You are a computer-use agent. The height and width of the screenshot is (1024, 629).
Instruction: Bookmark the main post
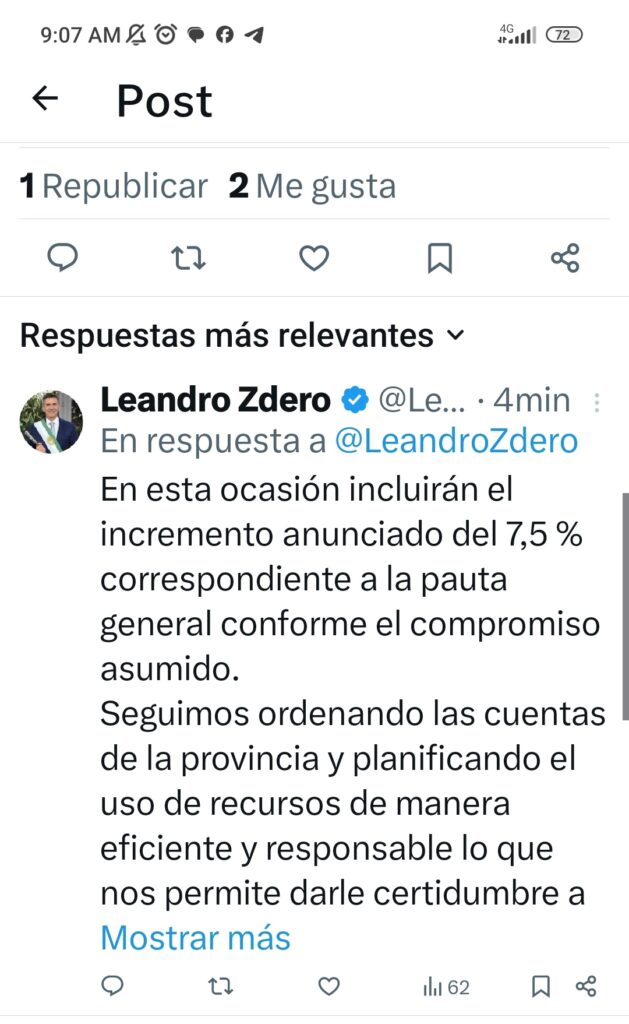pos(440,259)
